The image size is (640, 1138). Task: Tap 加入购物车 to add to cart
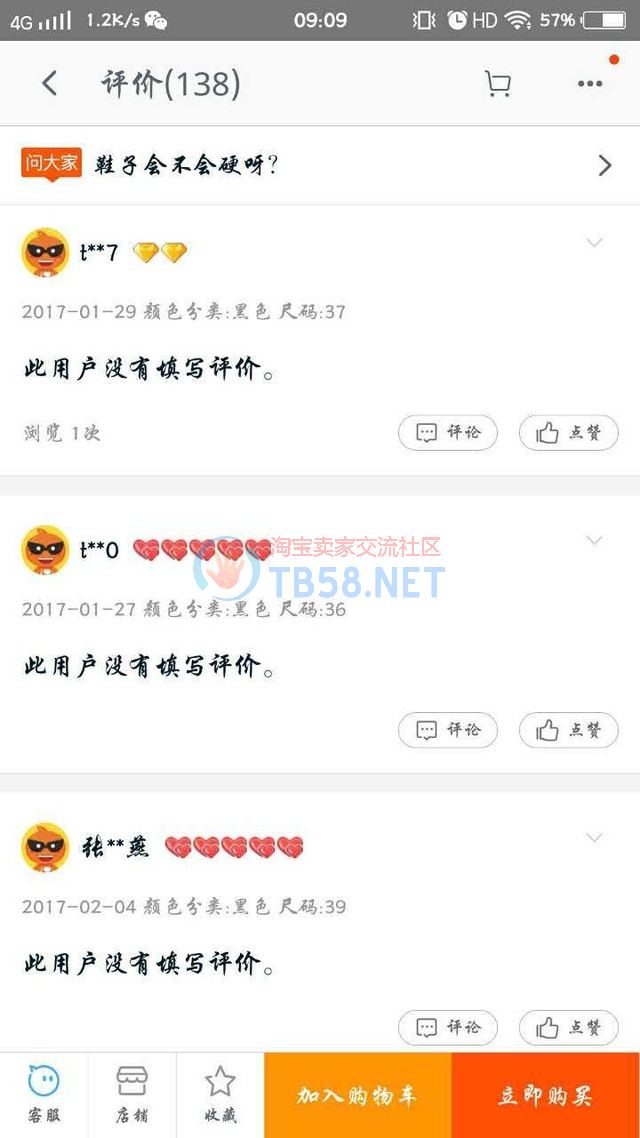[358, 1095]
